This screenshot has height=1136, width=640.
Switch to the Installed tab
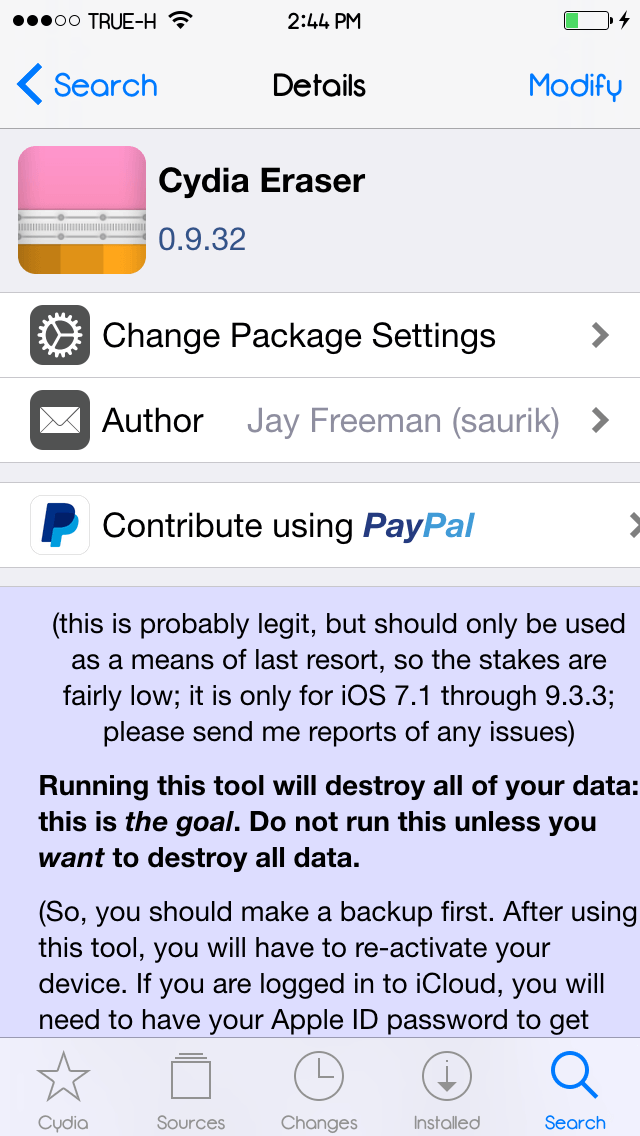pos(447,1090)
